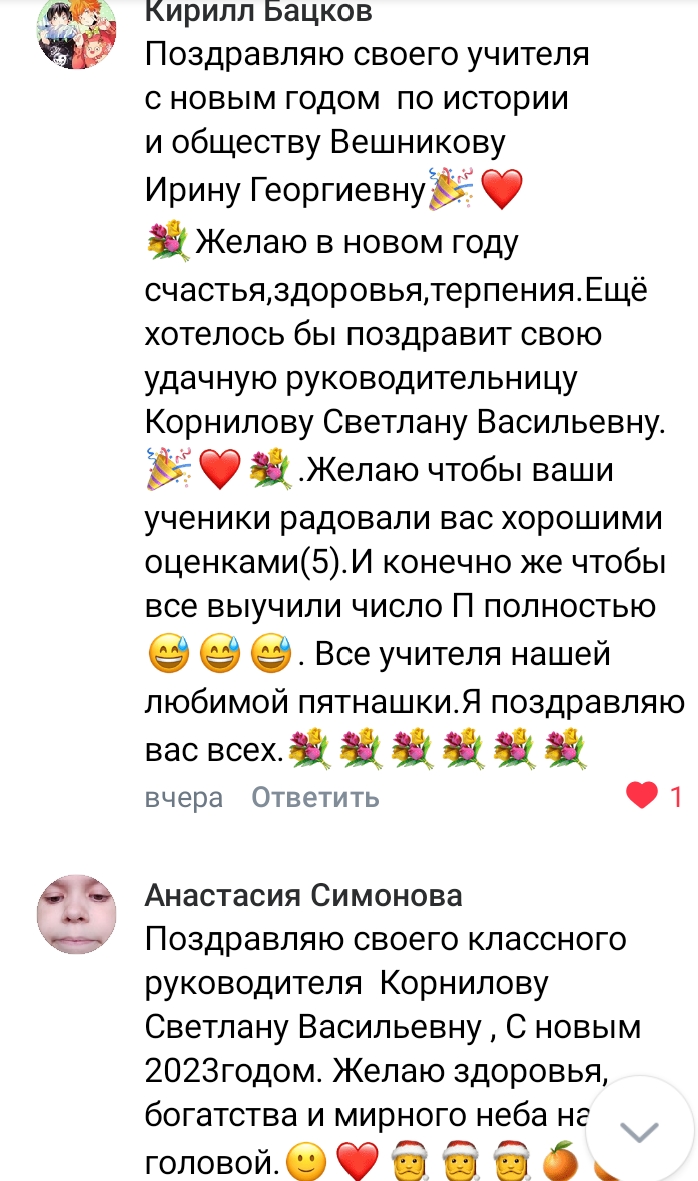
Task: Open Кирилл Бацков's name link
Action: point(258,11)
